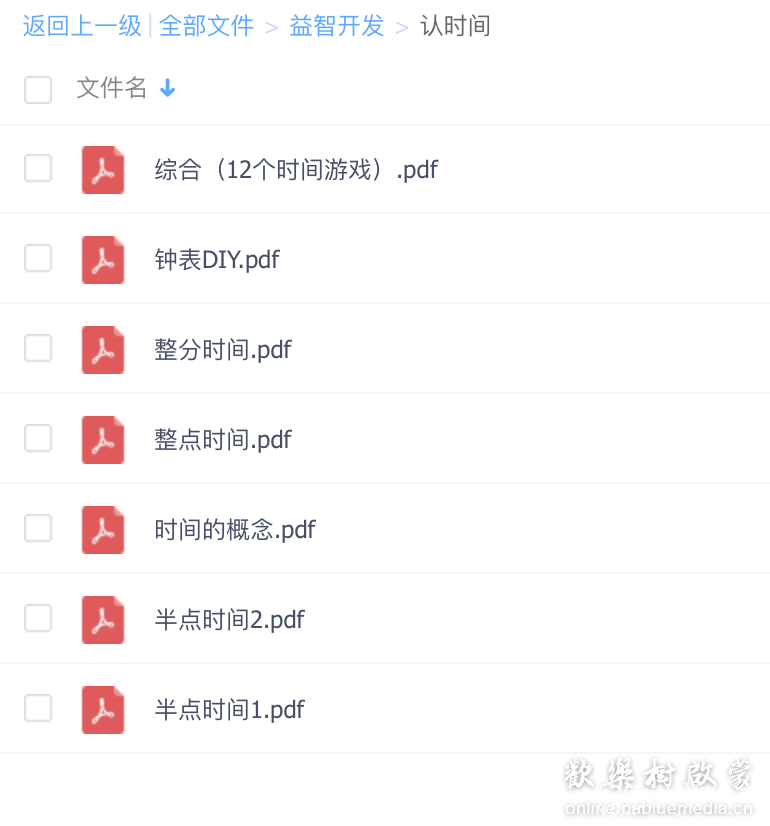Navigate to 益智开发 in the breadcrumb
The height and width of the screenshot is (826, 770).
336,26
